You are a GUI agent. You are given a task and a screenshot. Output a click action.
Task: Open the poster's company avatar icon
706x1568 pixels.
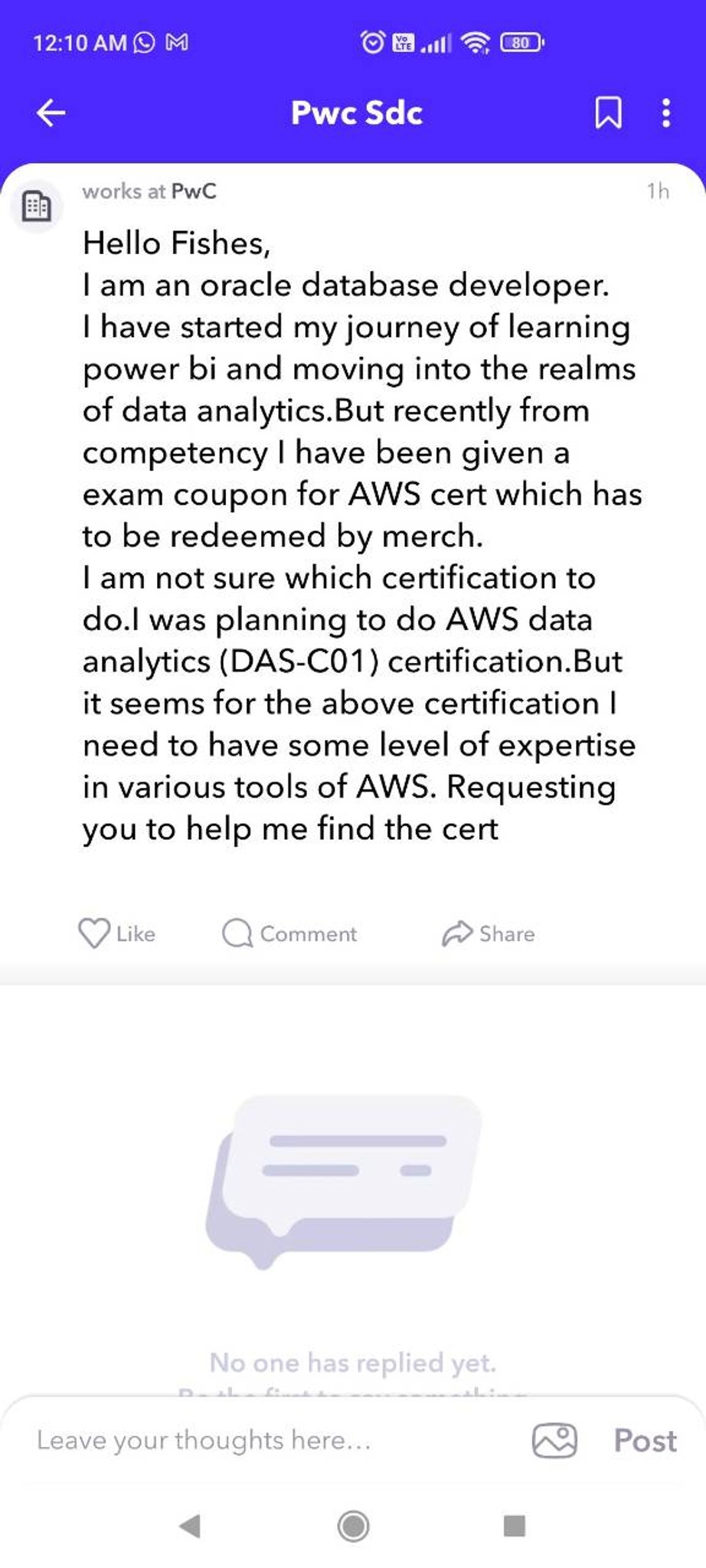pyautogui.click(x=36, y=206)
